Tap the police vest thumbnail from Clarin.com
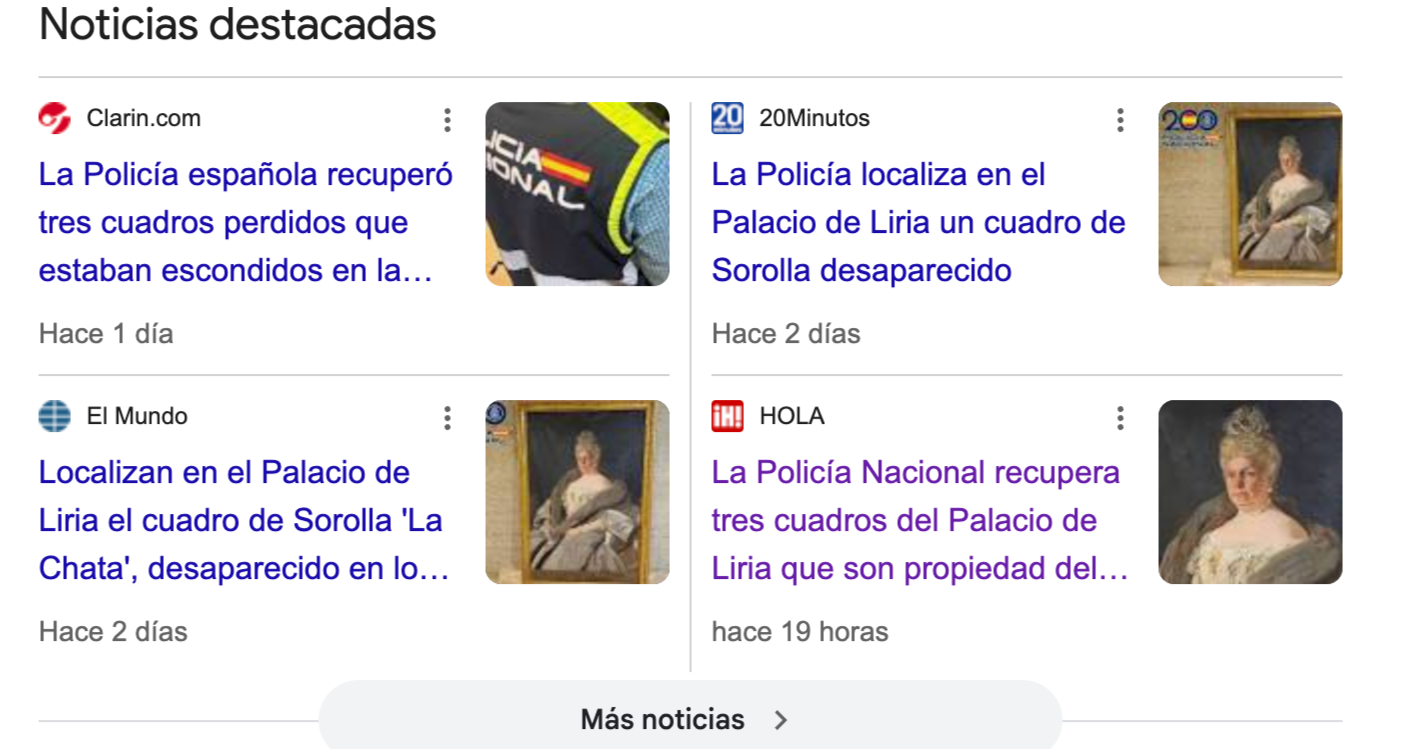 577,194
